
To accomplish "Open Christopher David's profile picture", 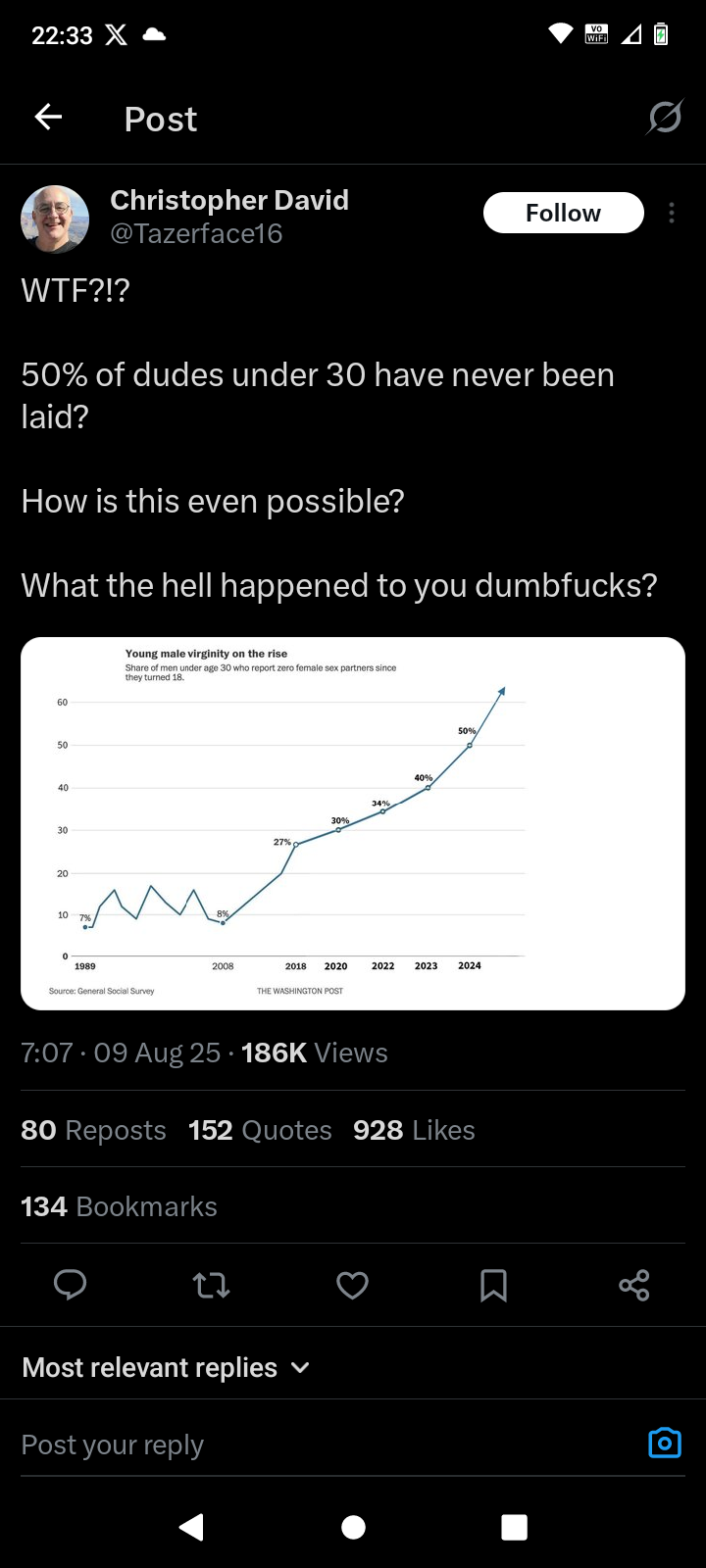I will tap(55, 219).
